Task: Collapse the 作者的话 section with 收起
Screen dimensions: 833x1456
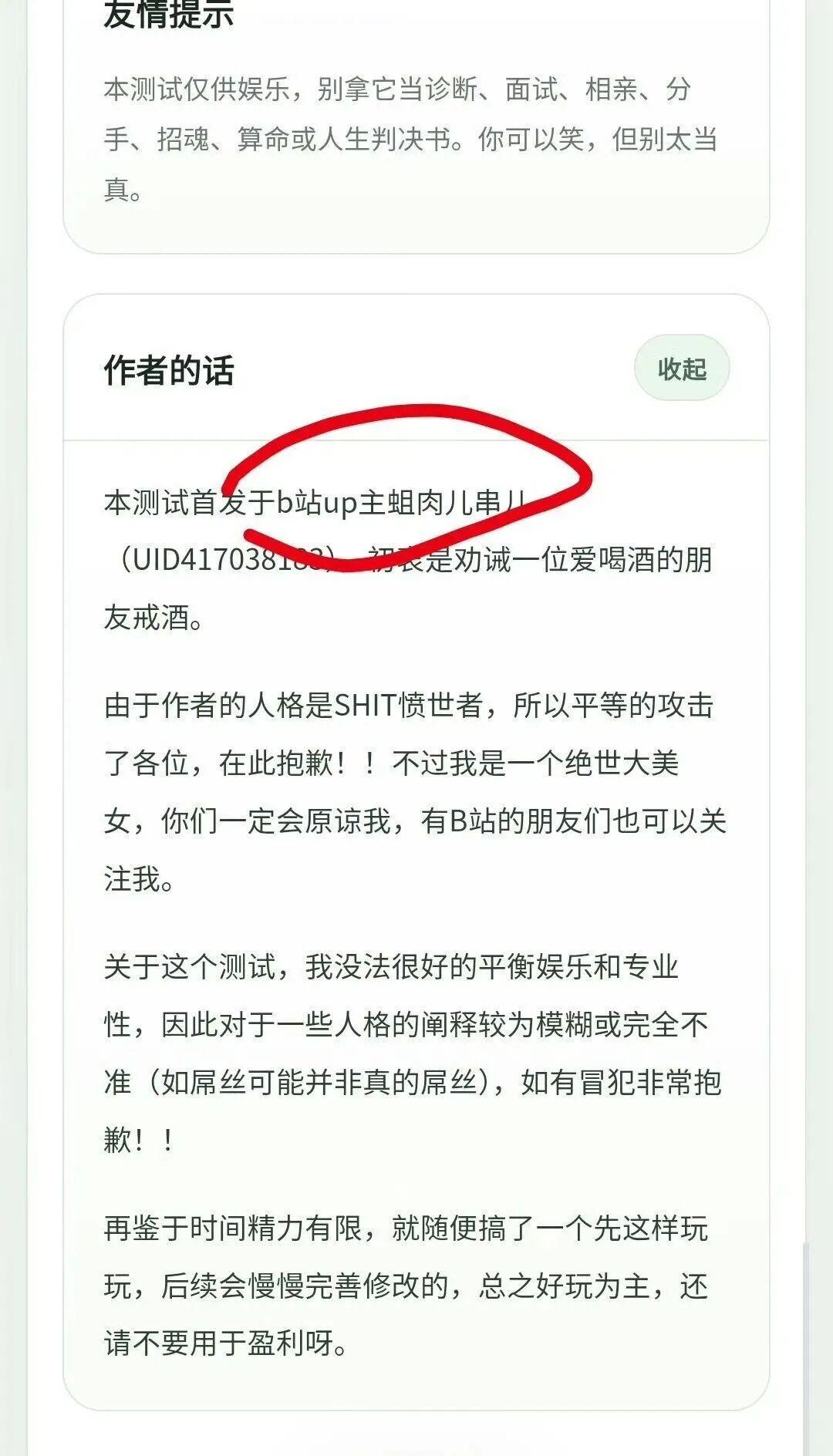Action: tap(682, 369)
